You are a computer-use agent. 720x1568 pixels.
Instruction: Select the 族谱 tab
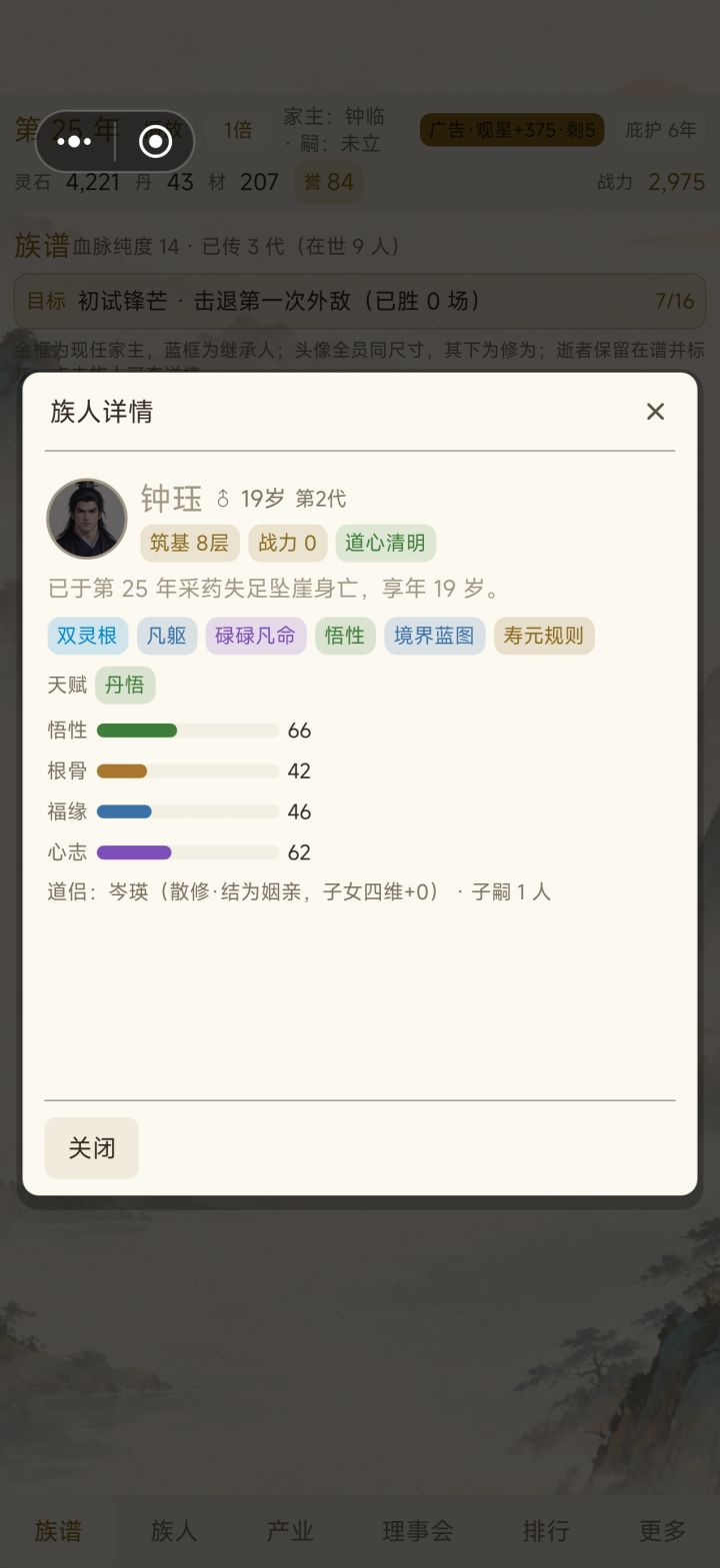(58, 1531)
